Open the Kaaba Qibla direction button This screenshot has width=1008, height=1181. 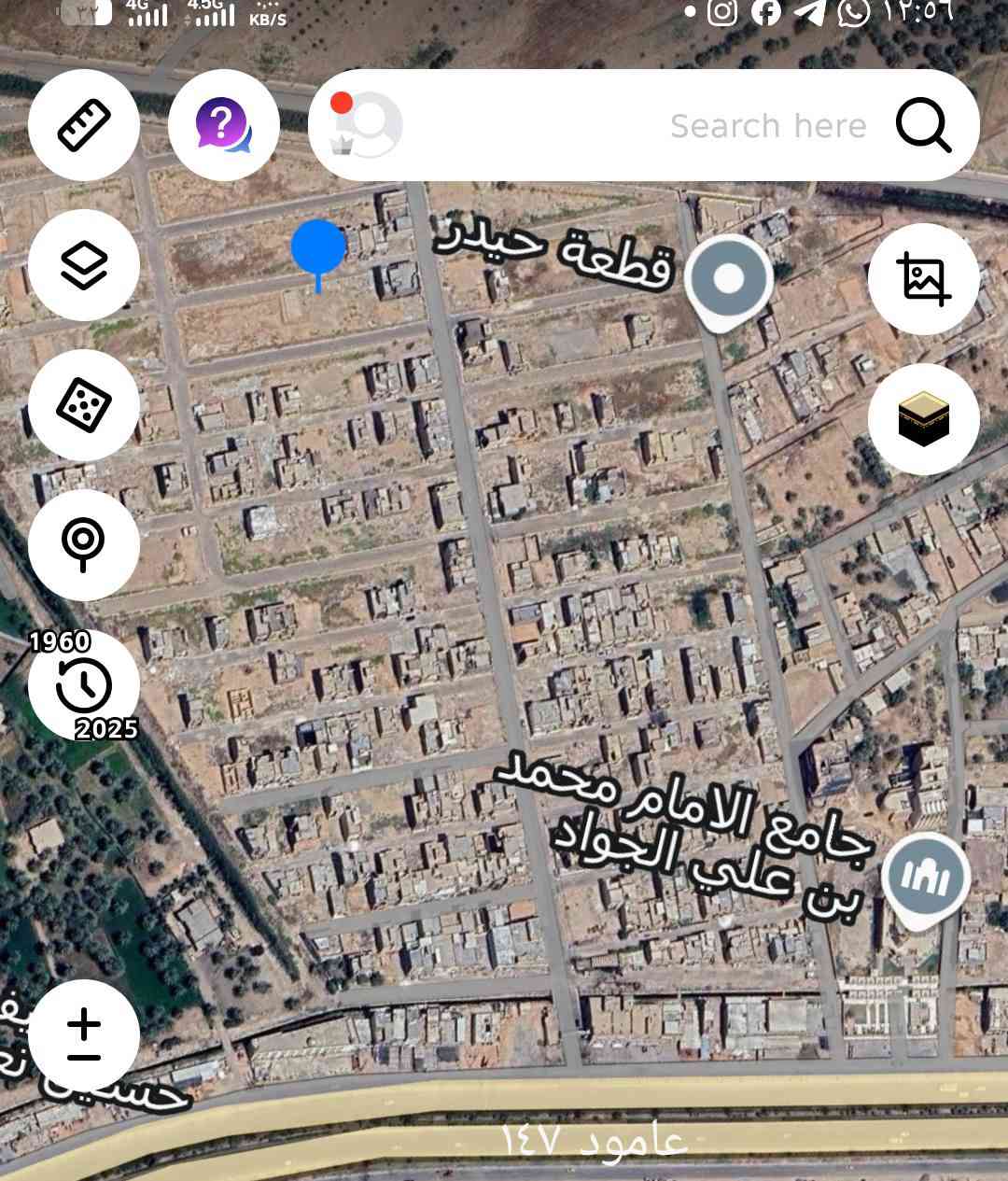click(923, 418)
